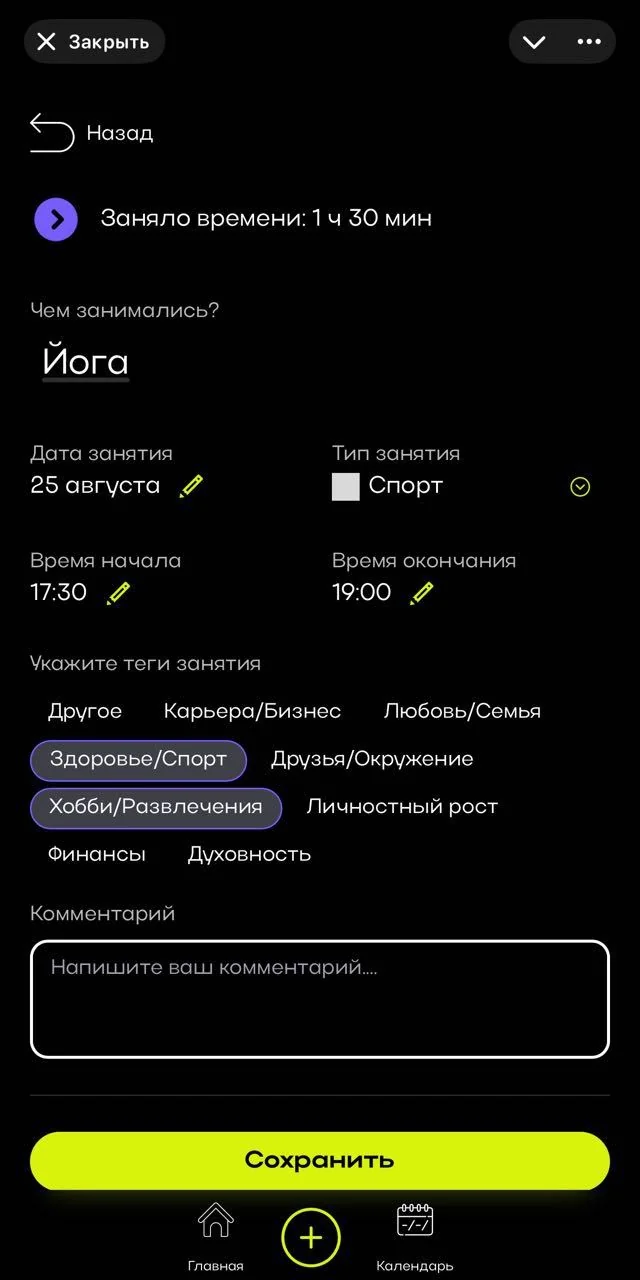This screenshot has height=1280, width=640.
Task: Expand the purple arrow beside Заняло времени
Action: click(56, 219)
